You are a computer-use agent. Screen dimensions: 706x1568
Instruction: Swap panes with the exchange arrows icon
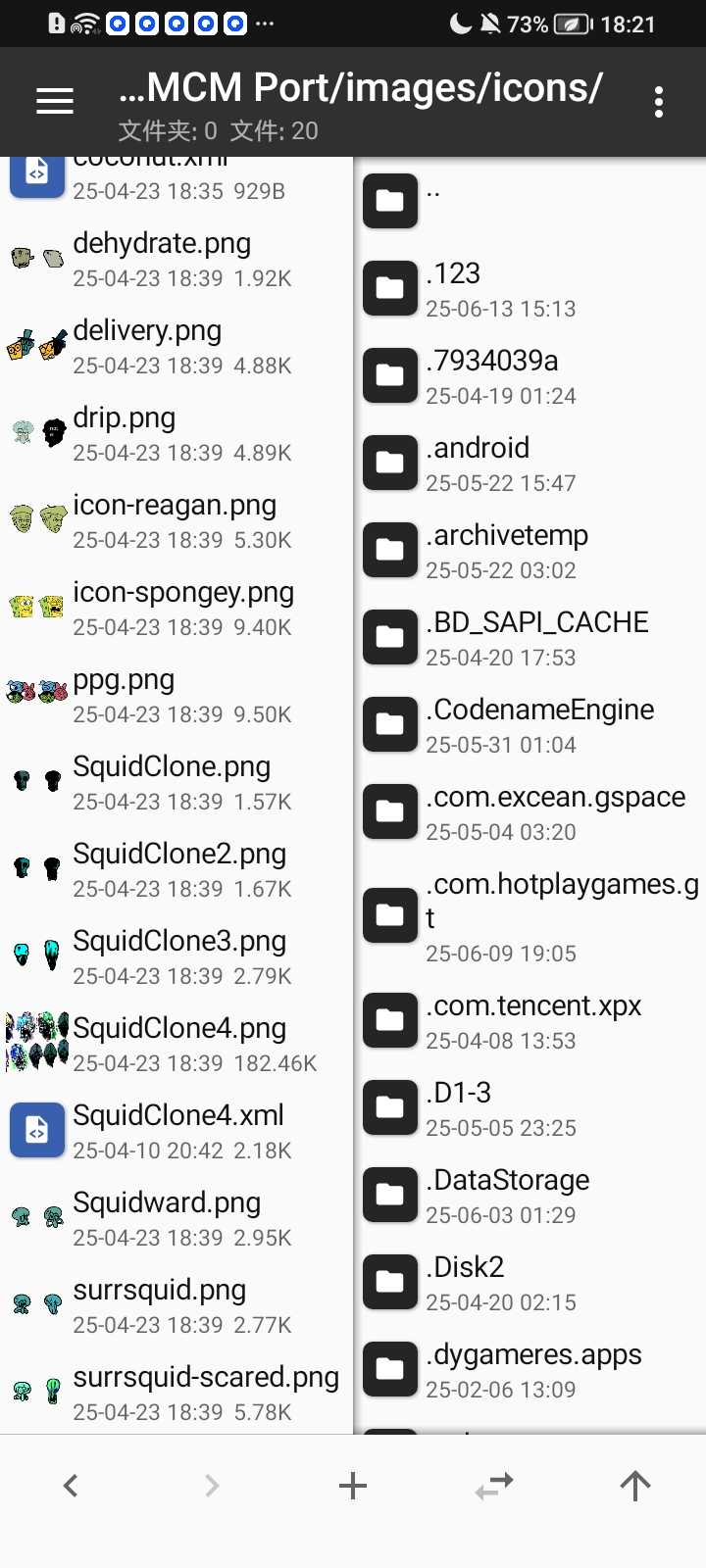tap(494, 1486)
